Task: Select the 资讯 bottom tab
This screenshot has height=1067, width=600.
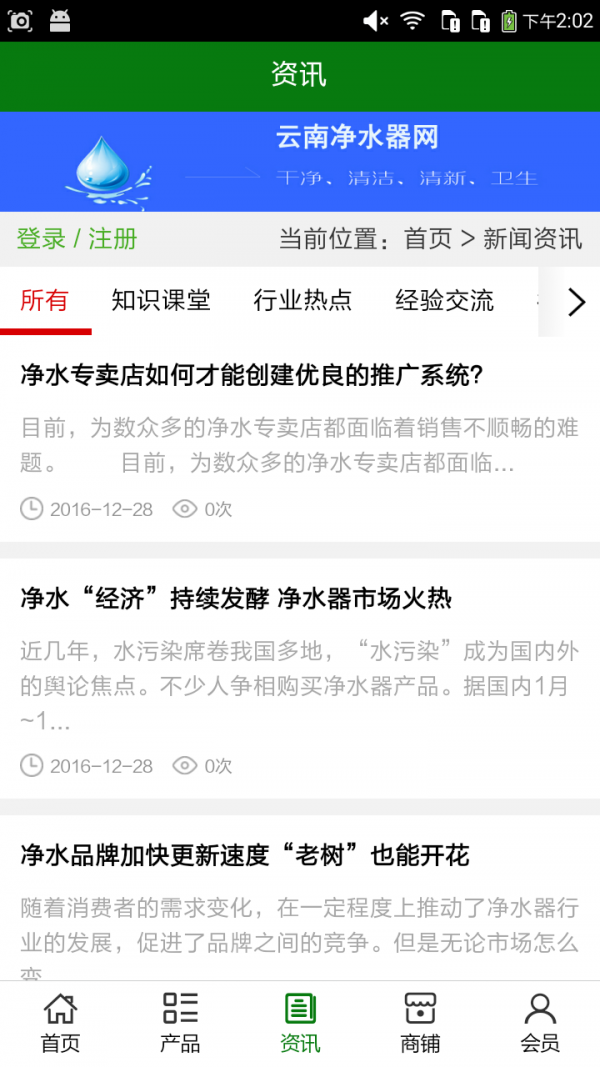Action: point(300,1022)
